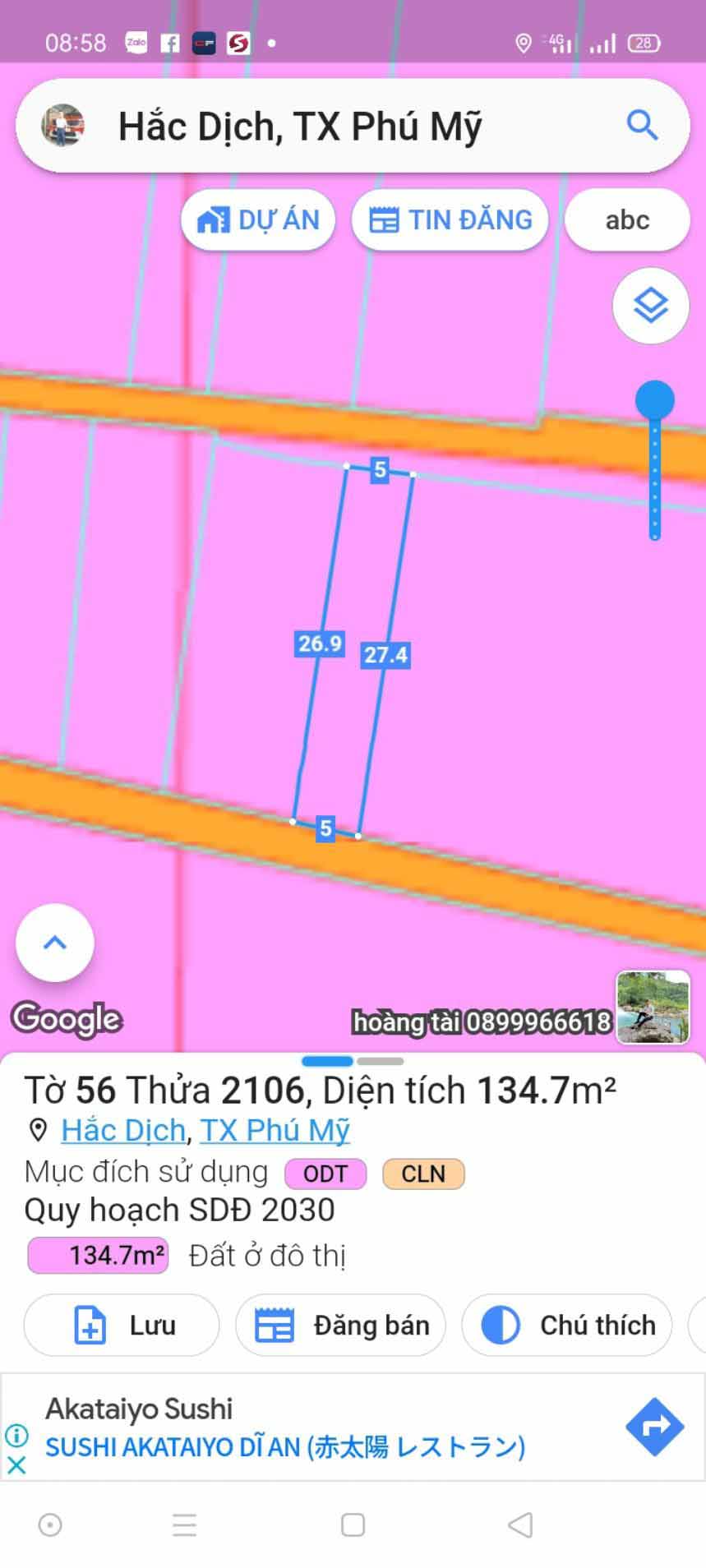This screenshot has height=1568, width=706.
Task: Open the TX Phú Mỹ link
Action: click(x=276, y=1130)
